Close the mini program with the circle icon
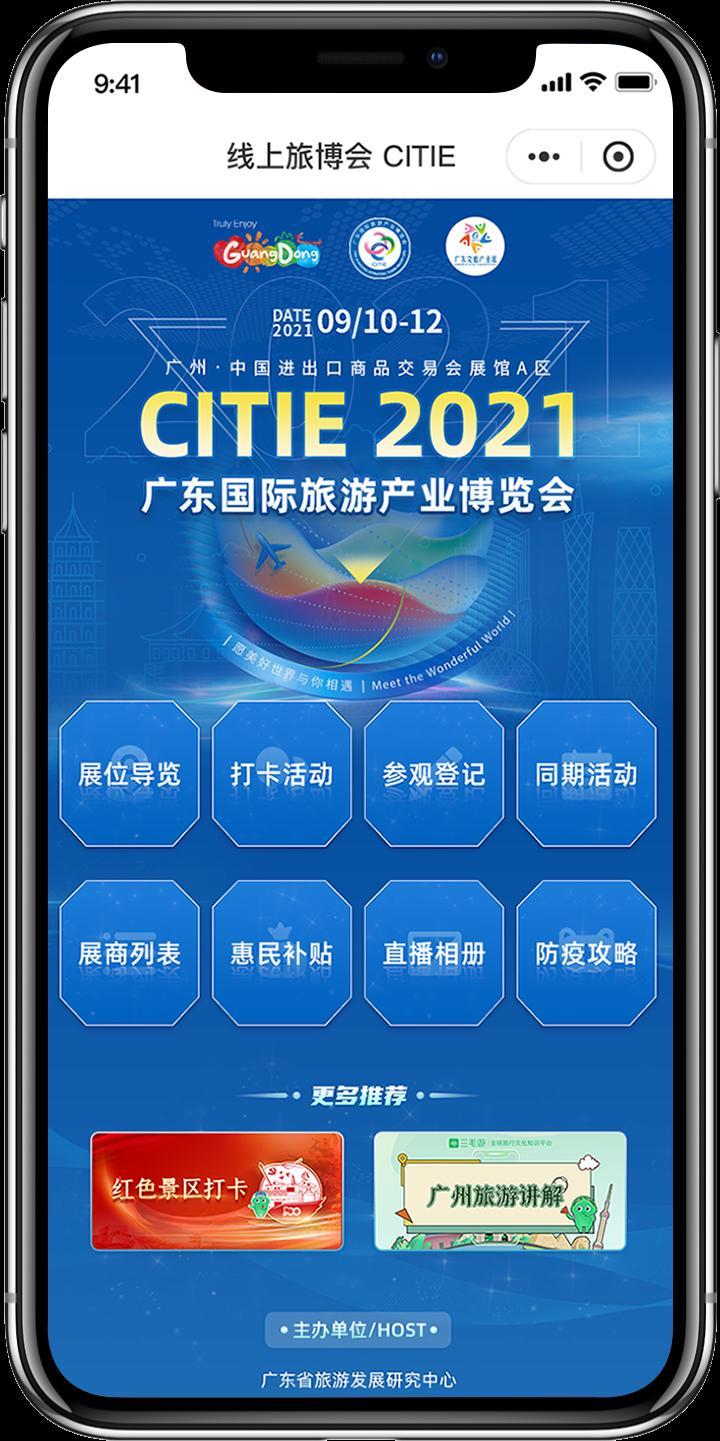 point(619,157)
